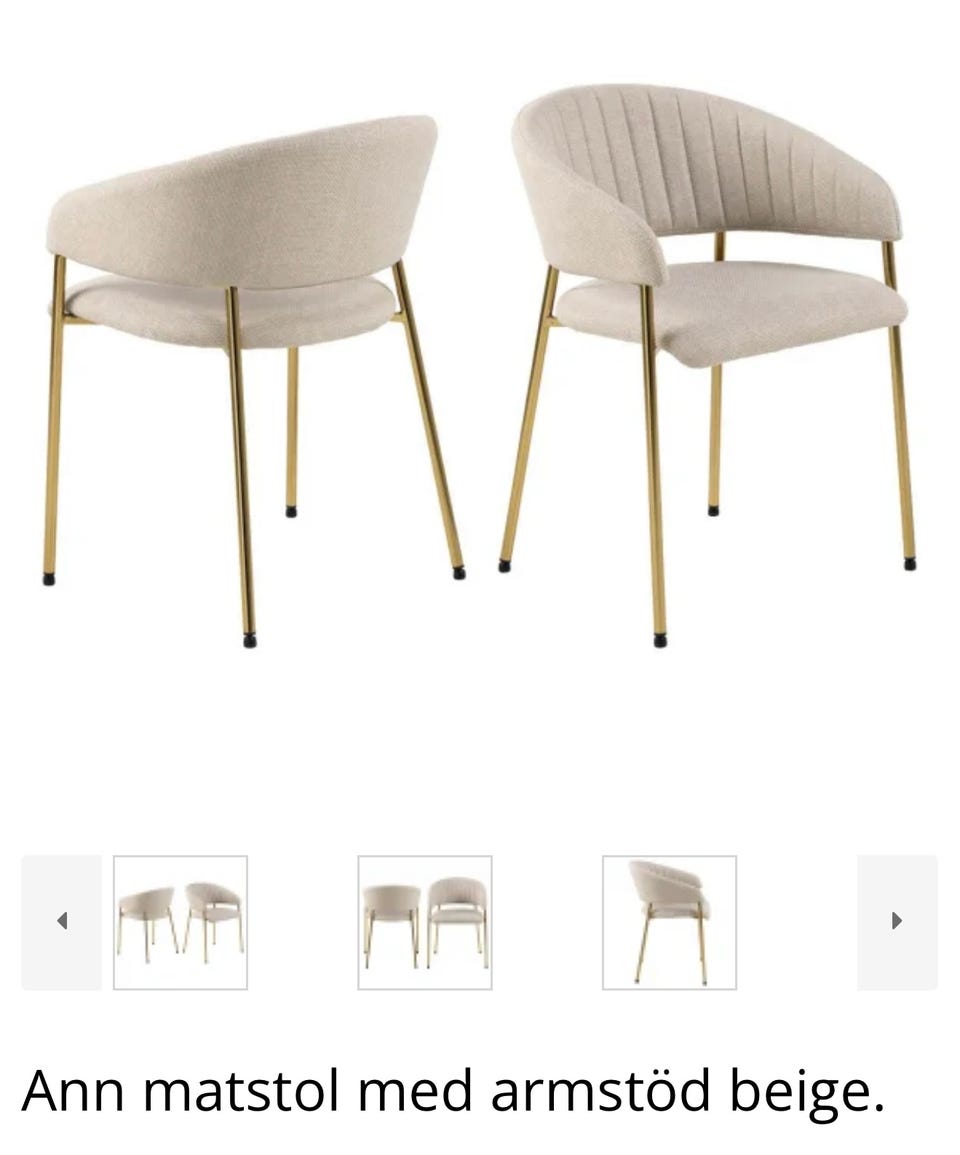Select thumbnail of single chair side view
The image size is (960, 1155).
tap(669, 922)
